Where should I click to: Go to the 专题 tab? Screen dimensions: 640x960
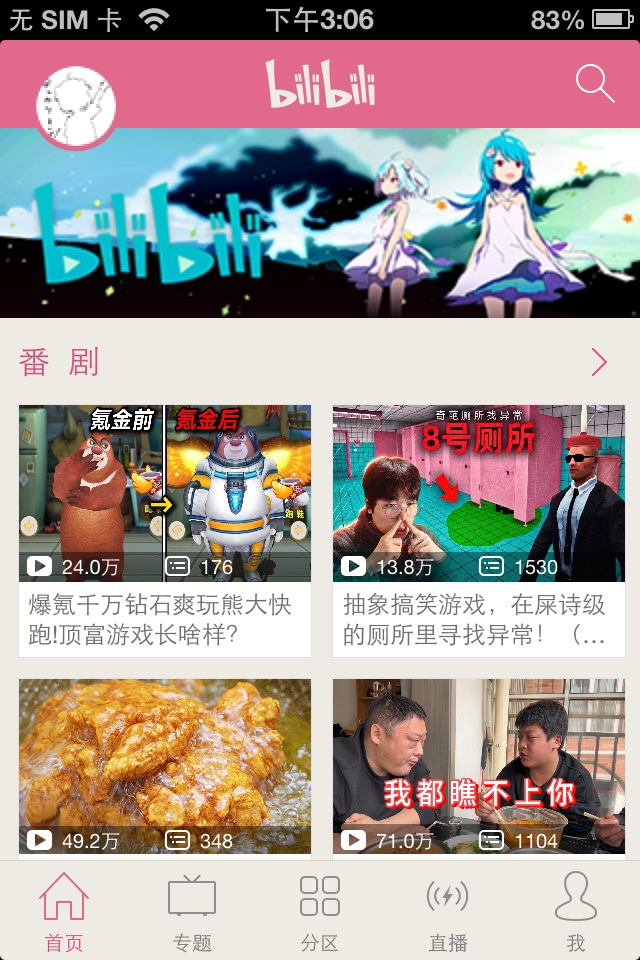pos(192,911)
